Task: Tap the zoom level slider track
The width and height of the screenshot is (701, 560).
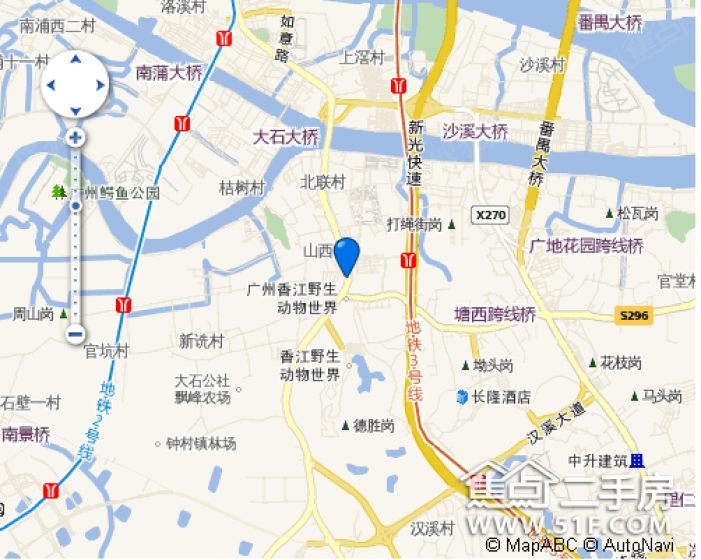Action: pyautogui.click(x=76, y=260)
